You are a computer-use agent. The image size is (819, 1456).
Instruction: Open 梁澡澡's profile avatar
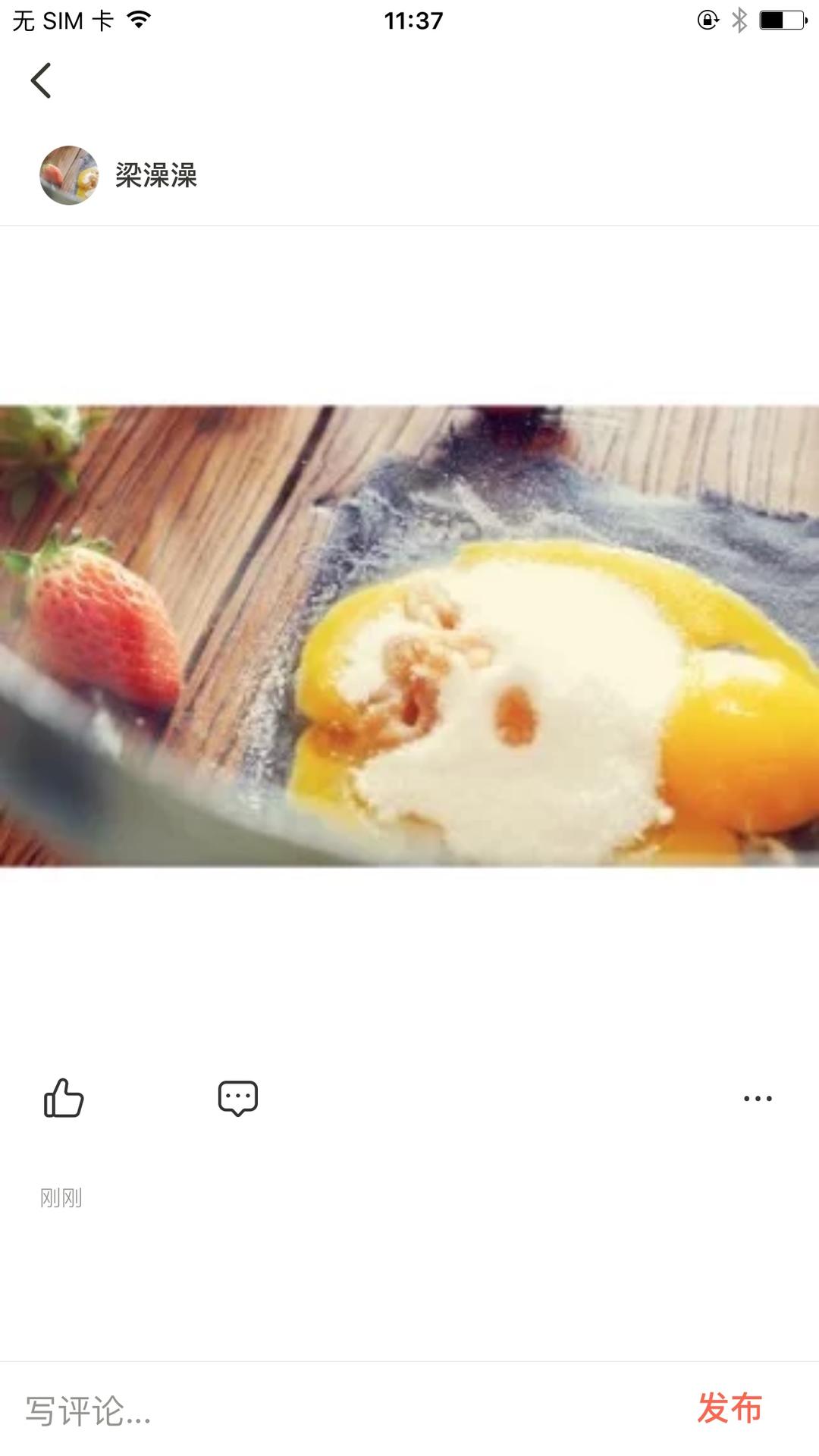coord(69,175)
